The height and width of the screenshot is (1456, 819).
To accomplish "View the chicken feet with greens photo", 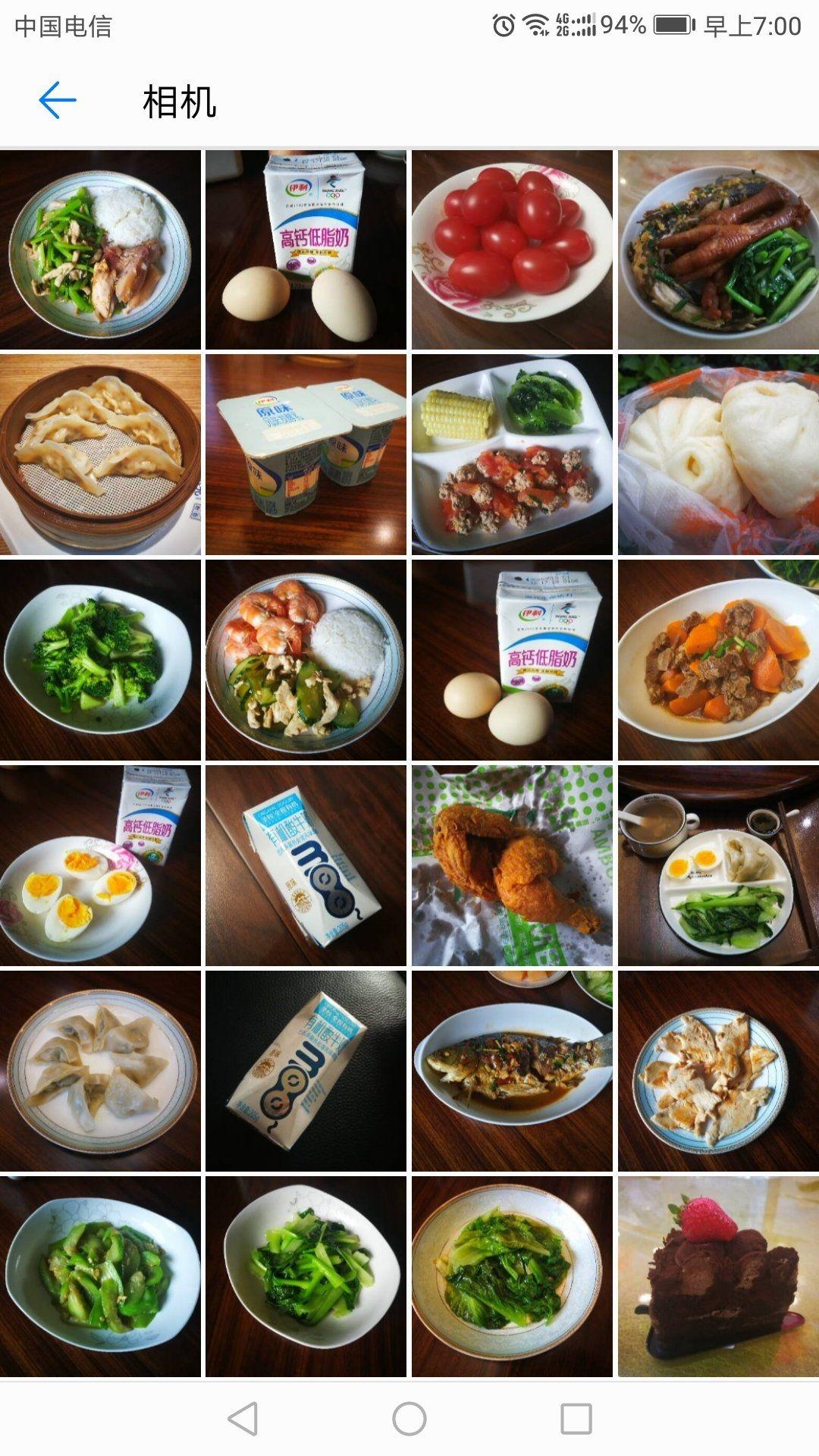I will click(x=718, y=249).
